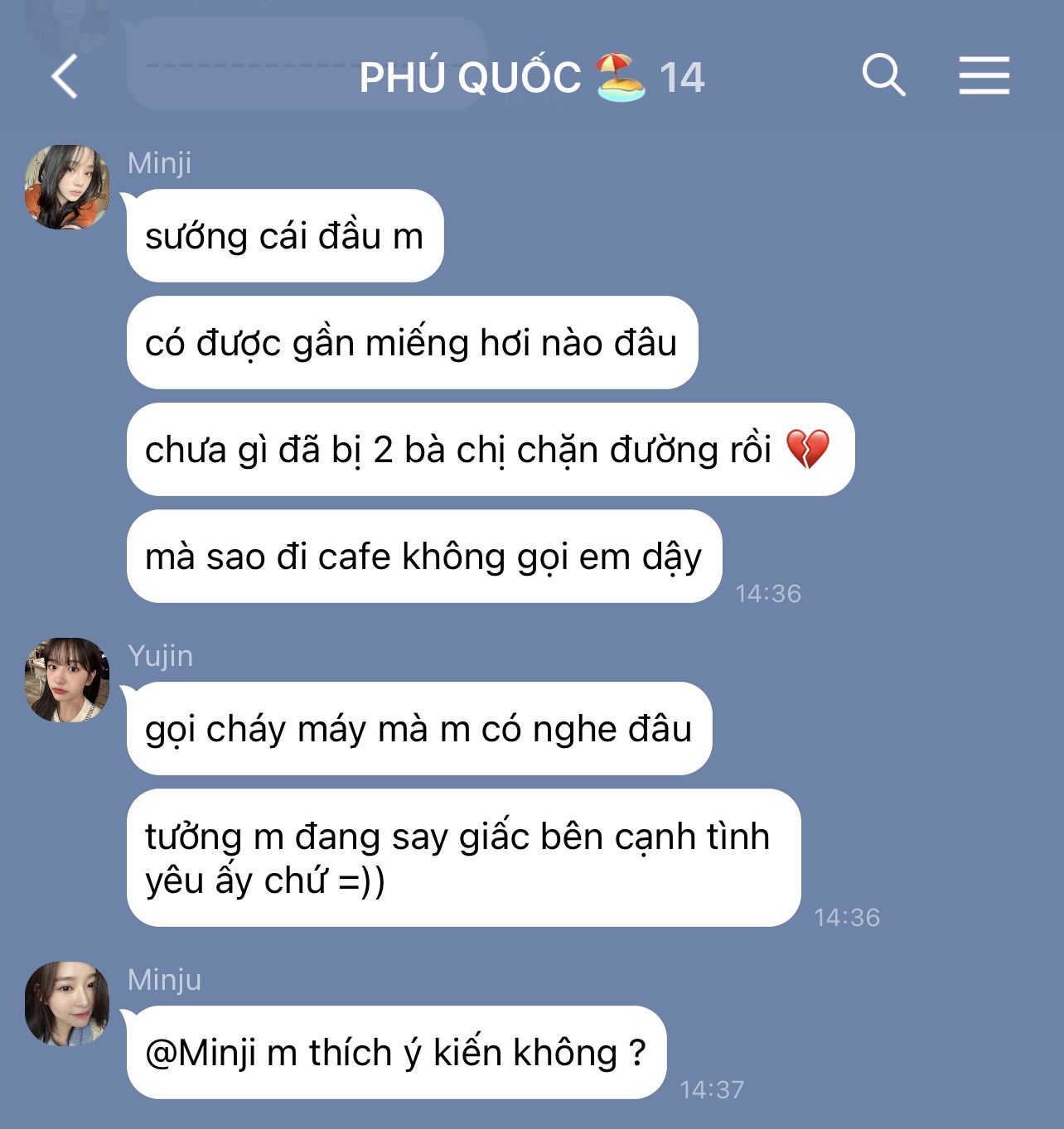View Yujin's profile avatar
Viewport: 1064px width, 1129px height.
click(67, 680)
